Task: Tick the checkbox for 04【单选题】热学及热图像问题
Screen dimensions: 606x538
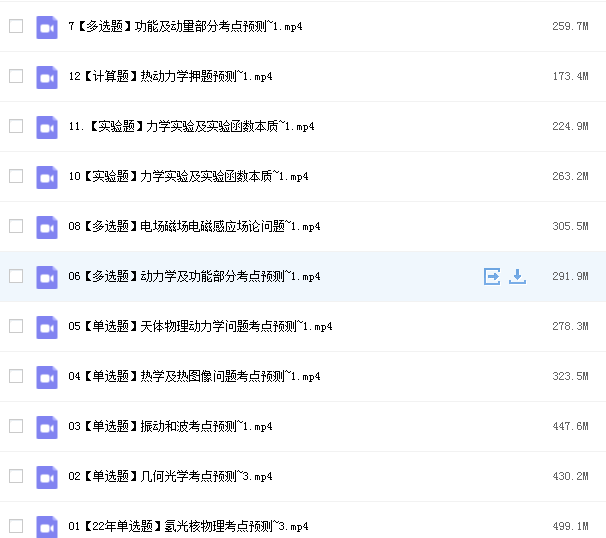Action: pyautogui.click(x=16, y=376)
